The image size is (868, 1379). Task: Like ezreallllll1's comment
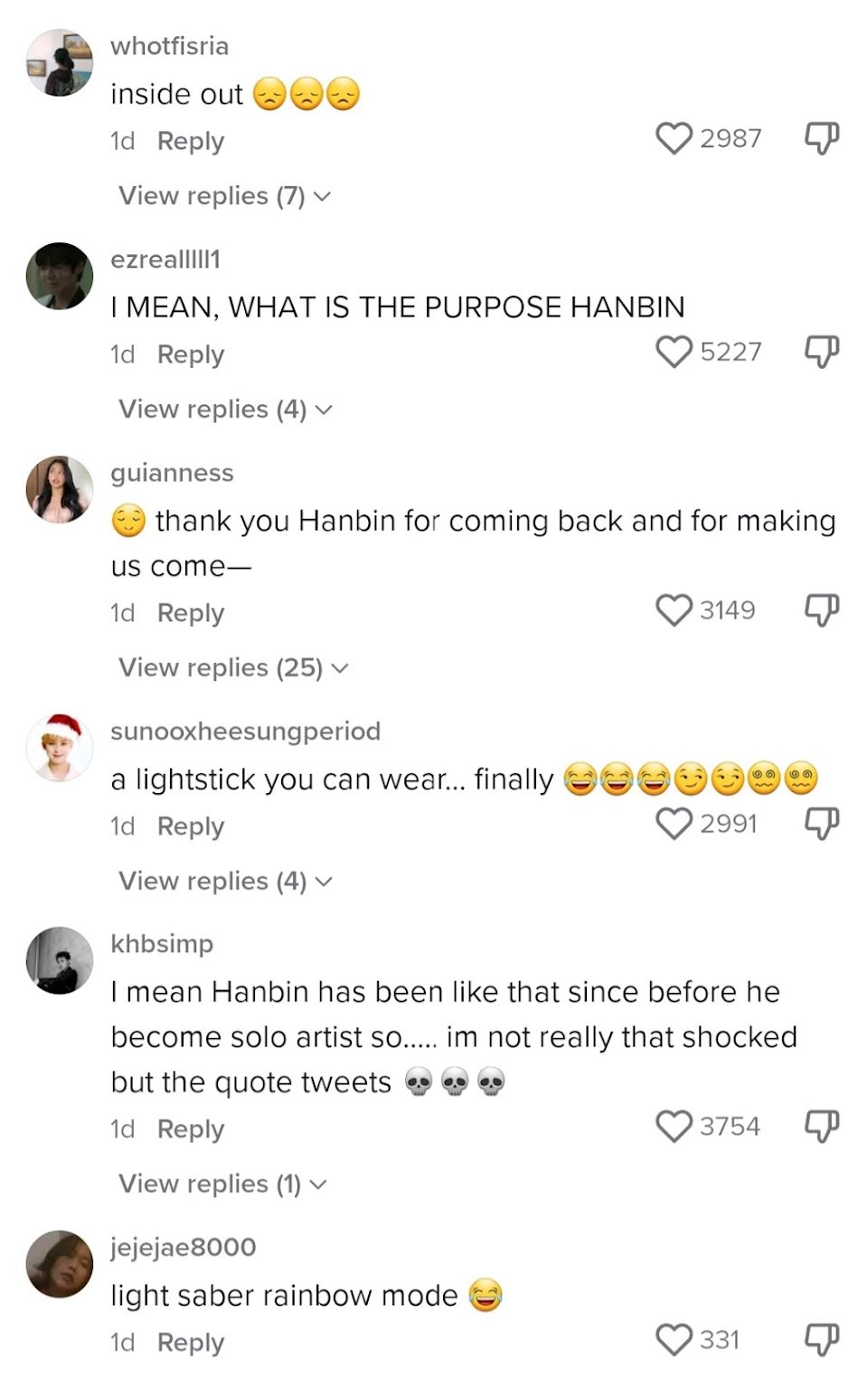674,352
